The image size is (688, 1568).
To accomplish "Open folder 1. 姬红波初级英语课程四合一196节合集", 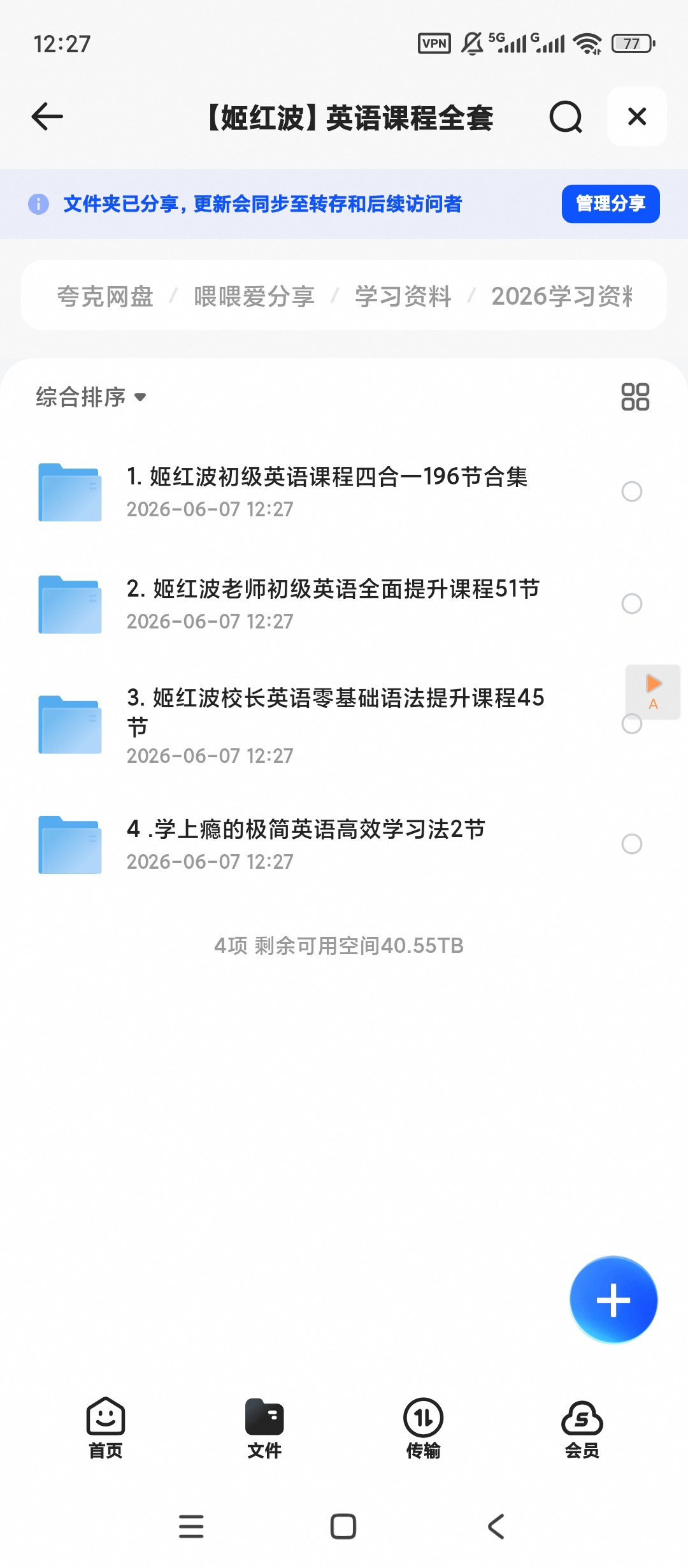I will point(327,491).
